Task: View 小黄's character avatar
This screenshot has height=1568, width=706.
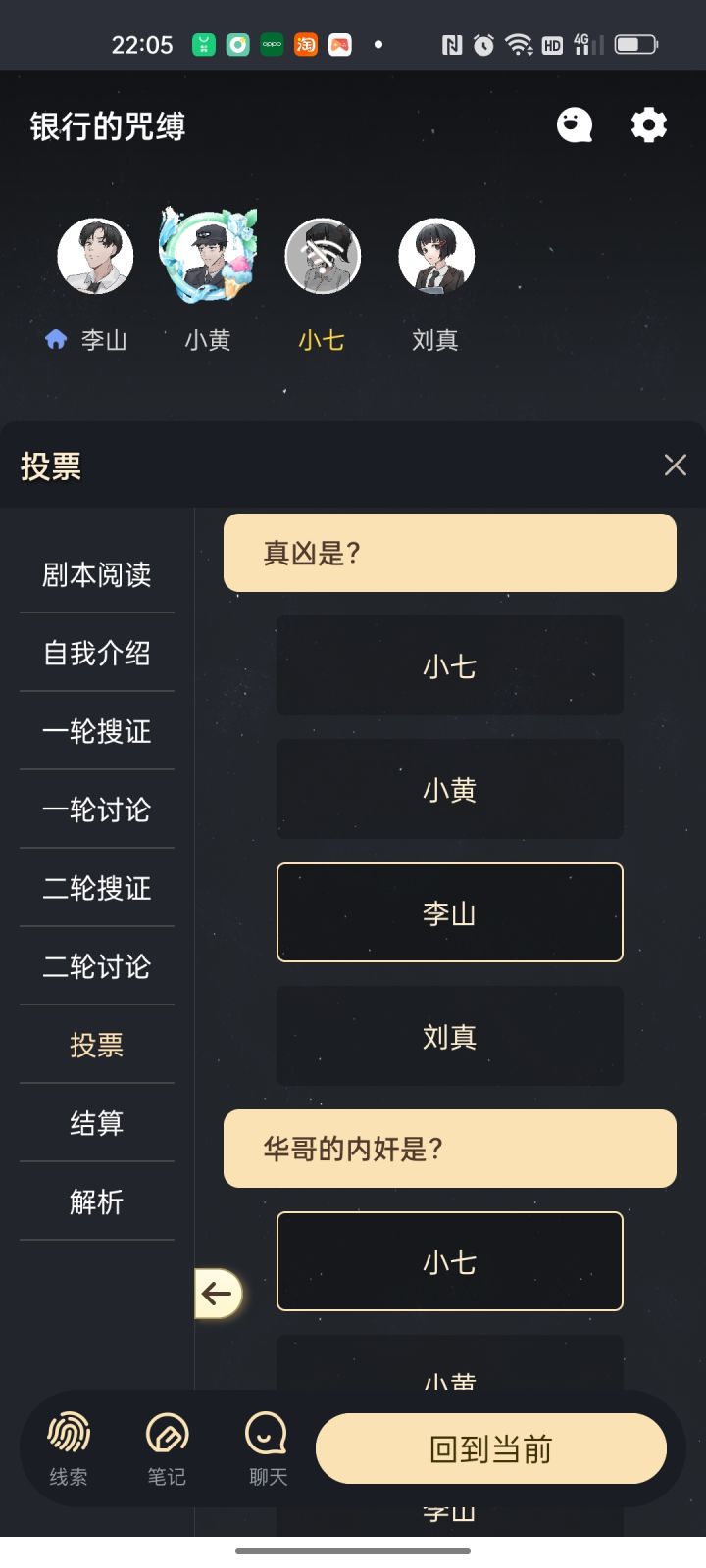Action: (207, 255)
